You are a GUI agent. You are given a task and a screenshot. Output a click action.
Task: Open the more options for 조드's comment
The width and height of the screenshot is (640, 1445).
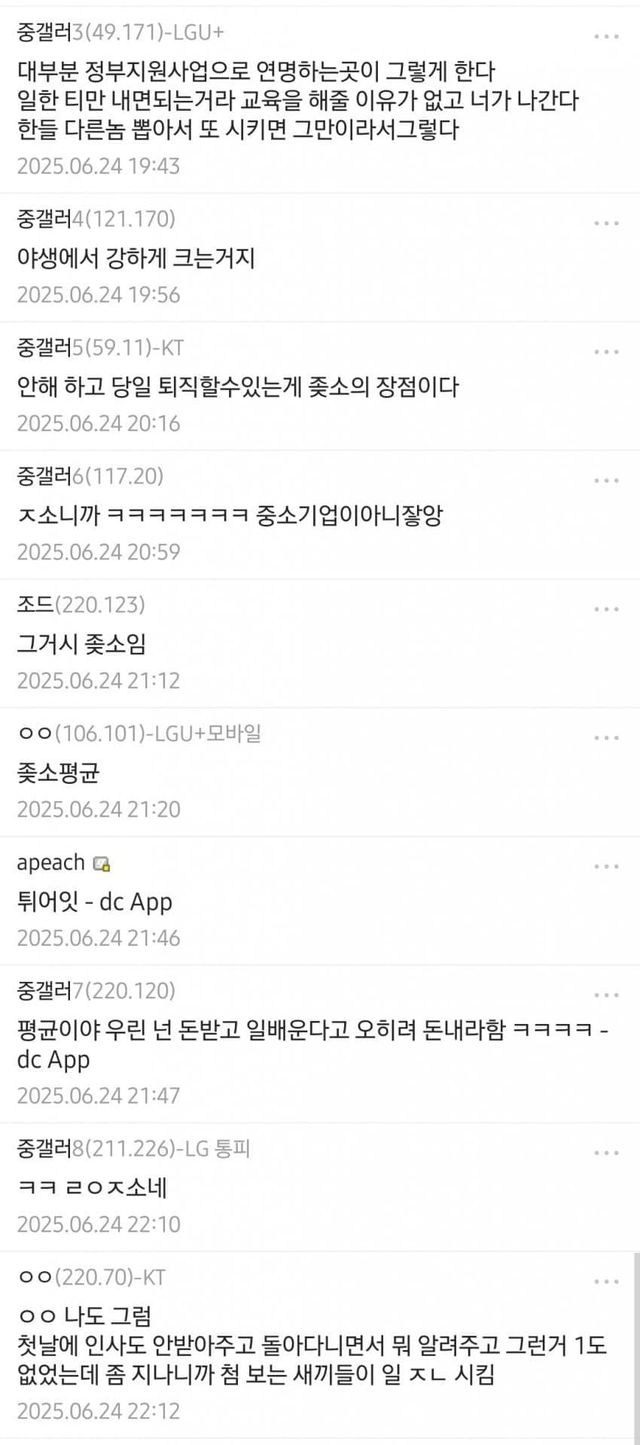(607, 609)
